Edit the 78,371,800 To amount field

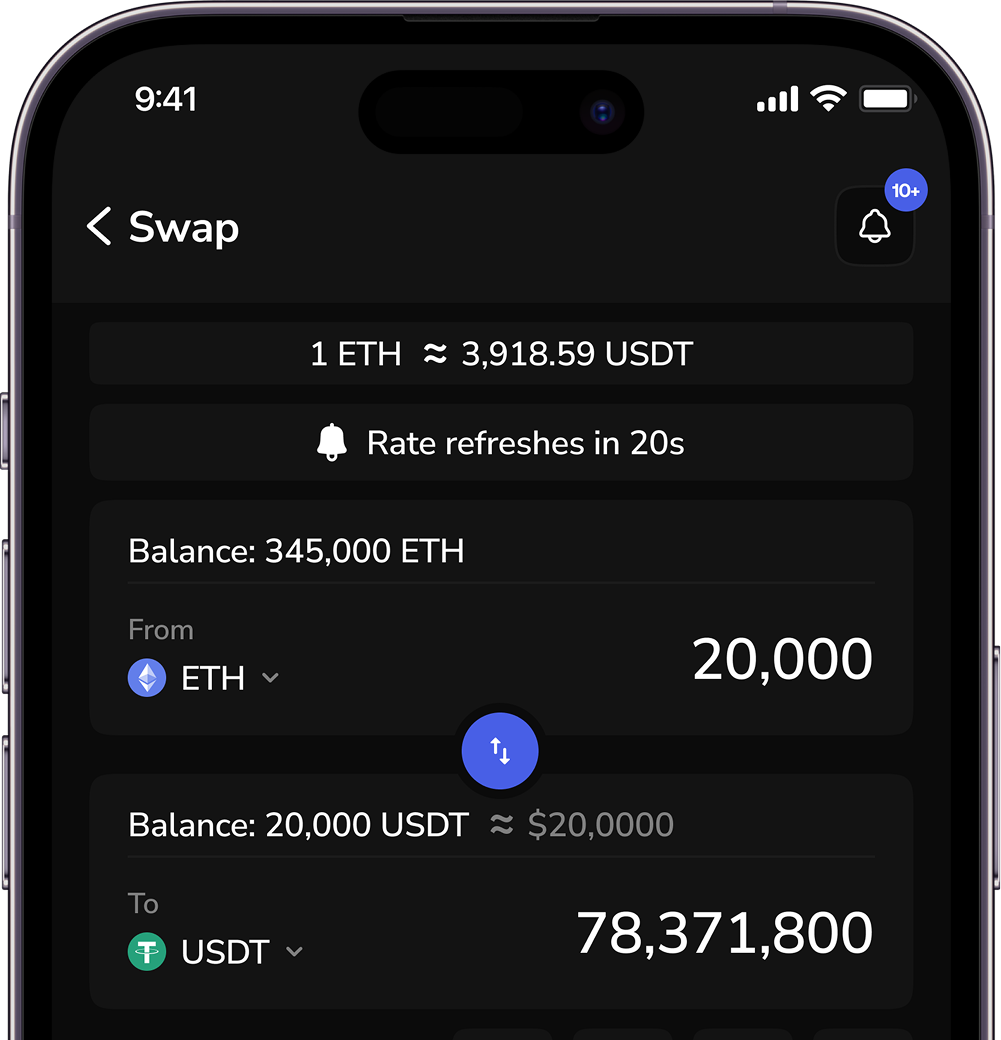[x=724, y=932]
